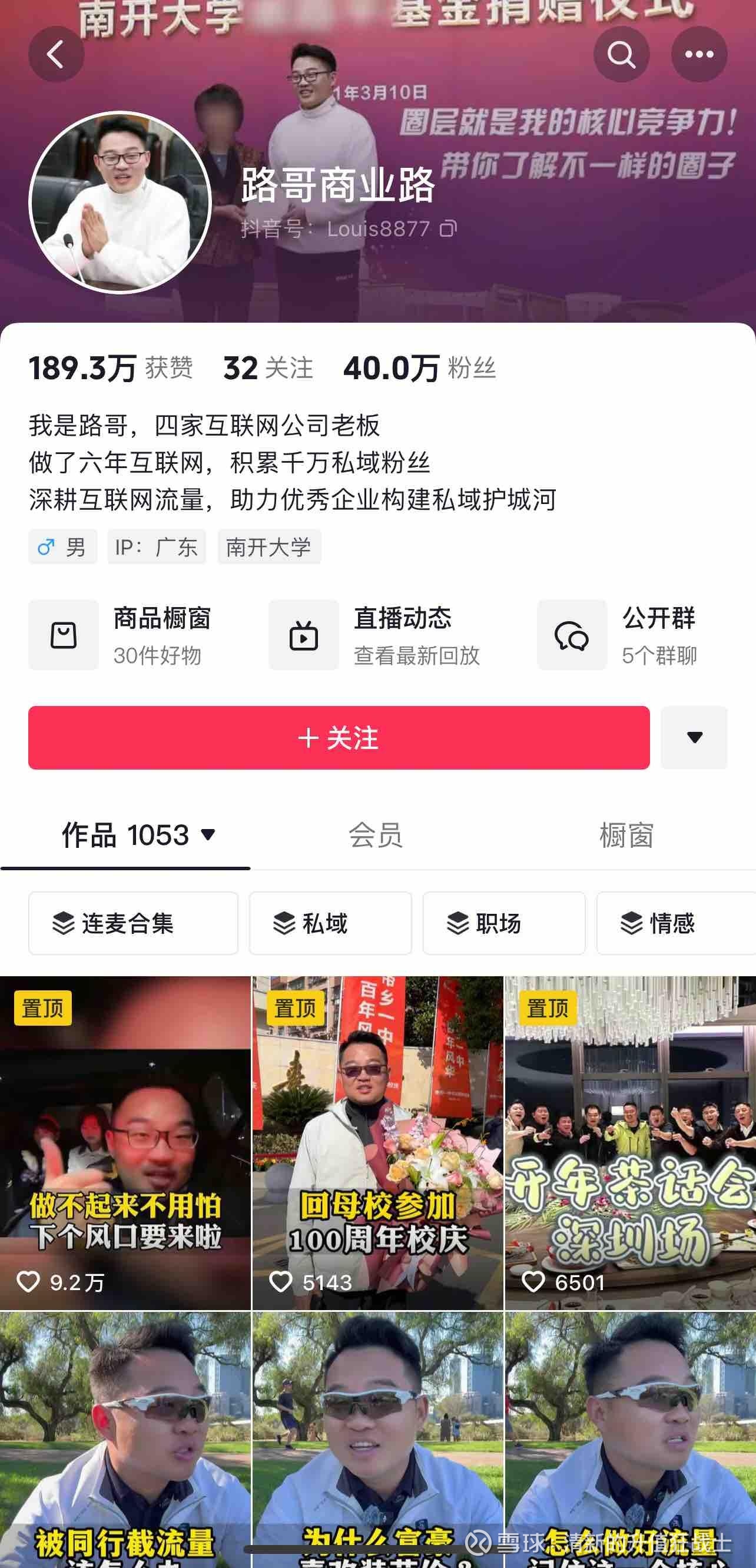756x1568 pixels.
Task: Switch to the 会员 tab
Action: pyautogui.click(x=376, y=835)
